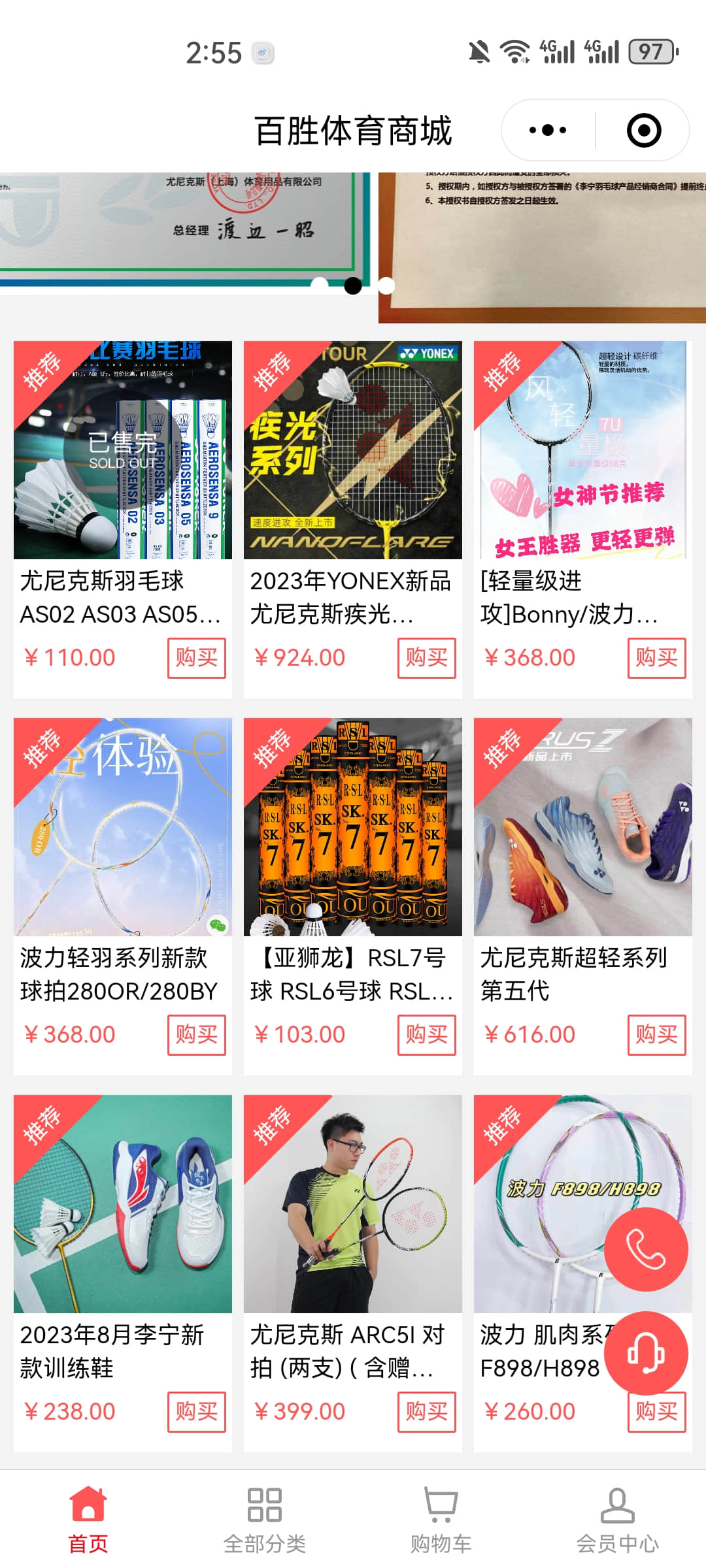Viewport: 706px width, 1568px height.
Task: Purchase the 李宁新款训练鞋 for ¥238.00
Action: 196,1412
